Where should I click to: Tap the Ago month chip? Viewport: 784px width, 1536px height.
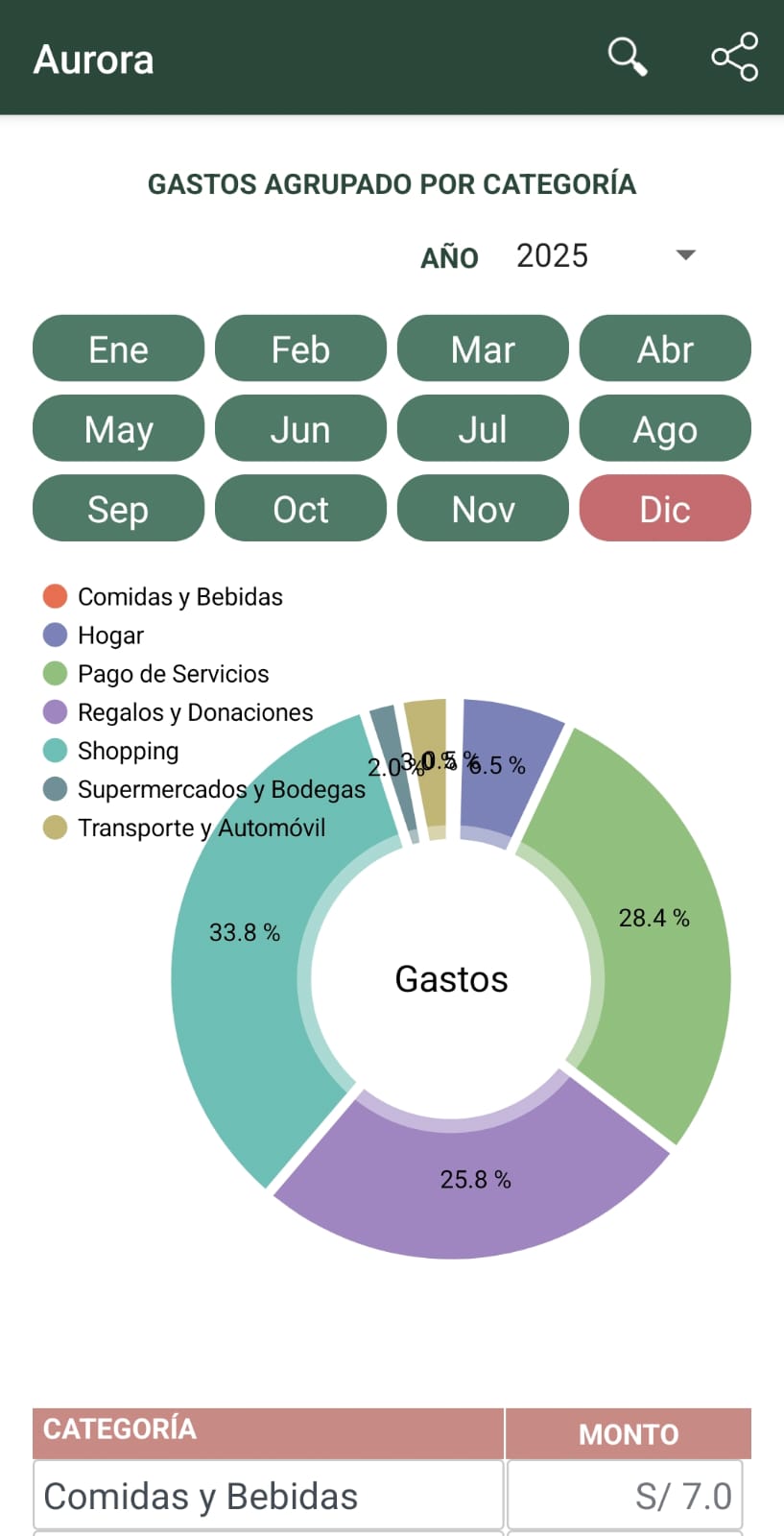(x=665, y=428)
